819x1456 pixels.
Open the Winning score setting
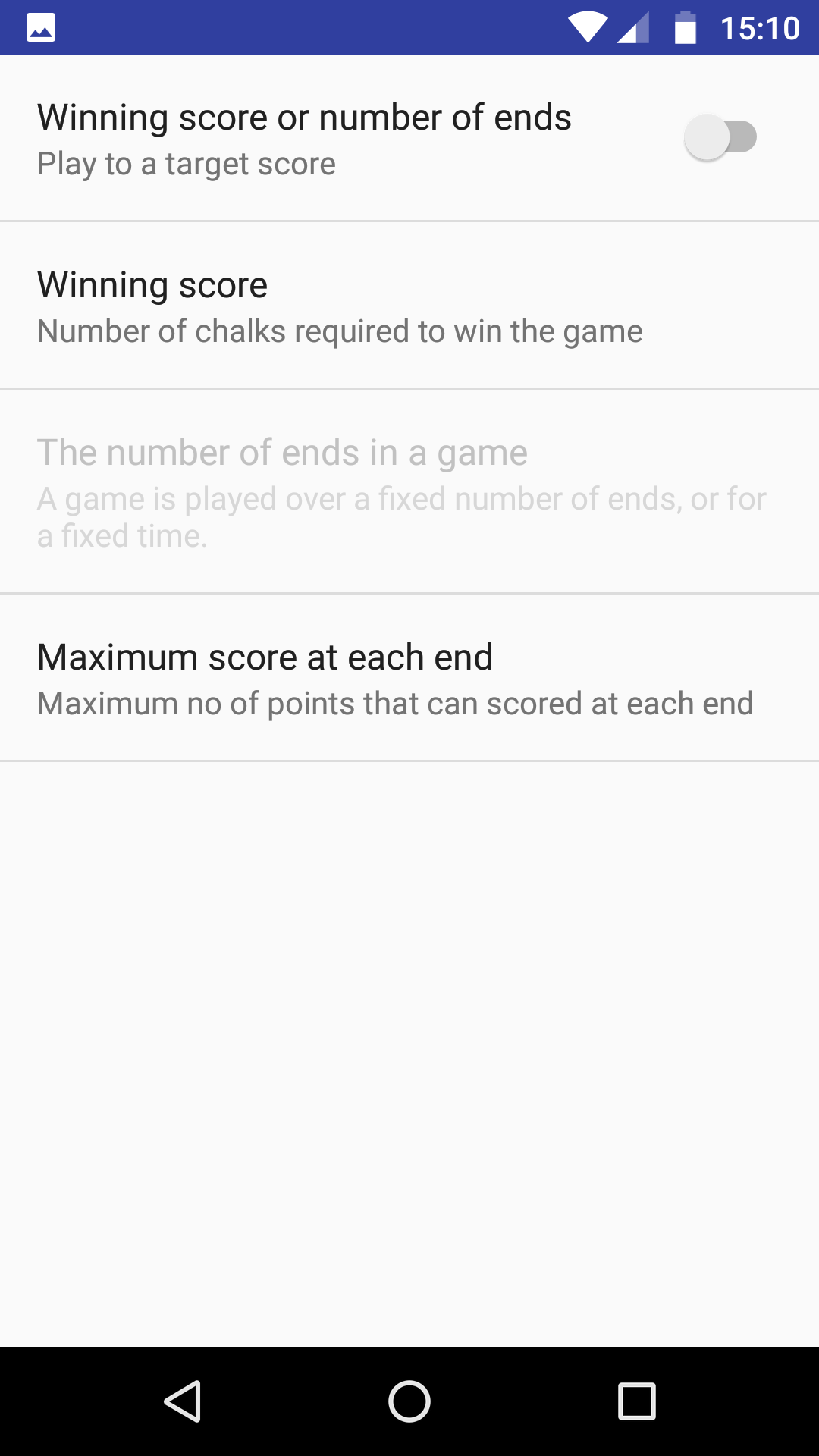coord(409,306)
